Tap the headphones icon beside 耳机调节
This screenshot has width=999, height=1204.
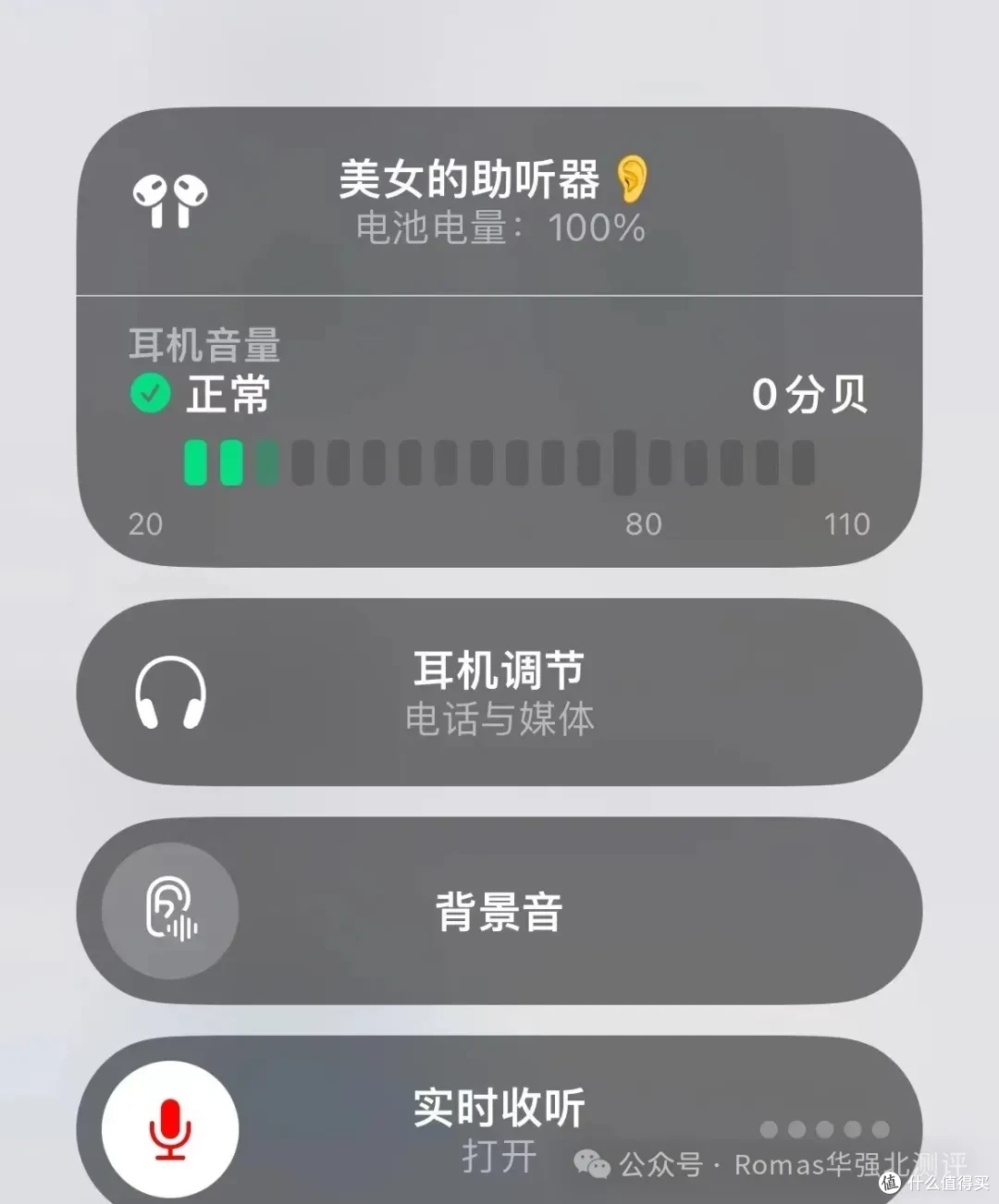click(x=169, y=694)
